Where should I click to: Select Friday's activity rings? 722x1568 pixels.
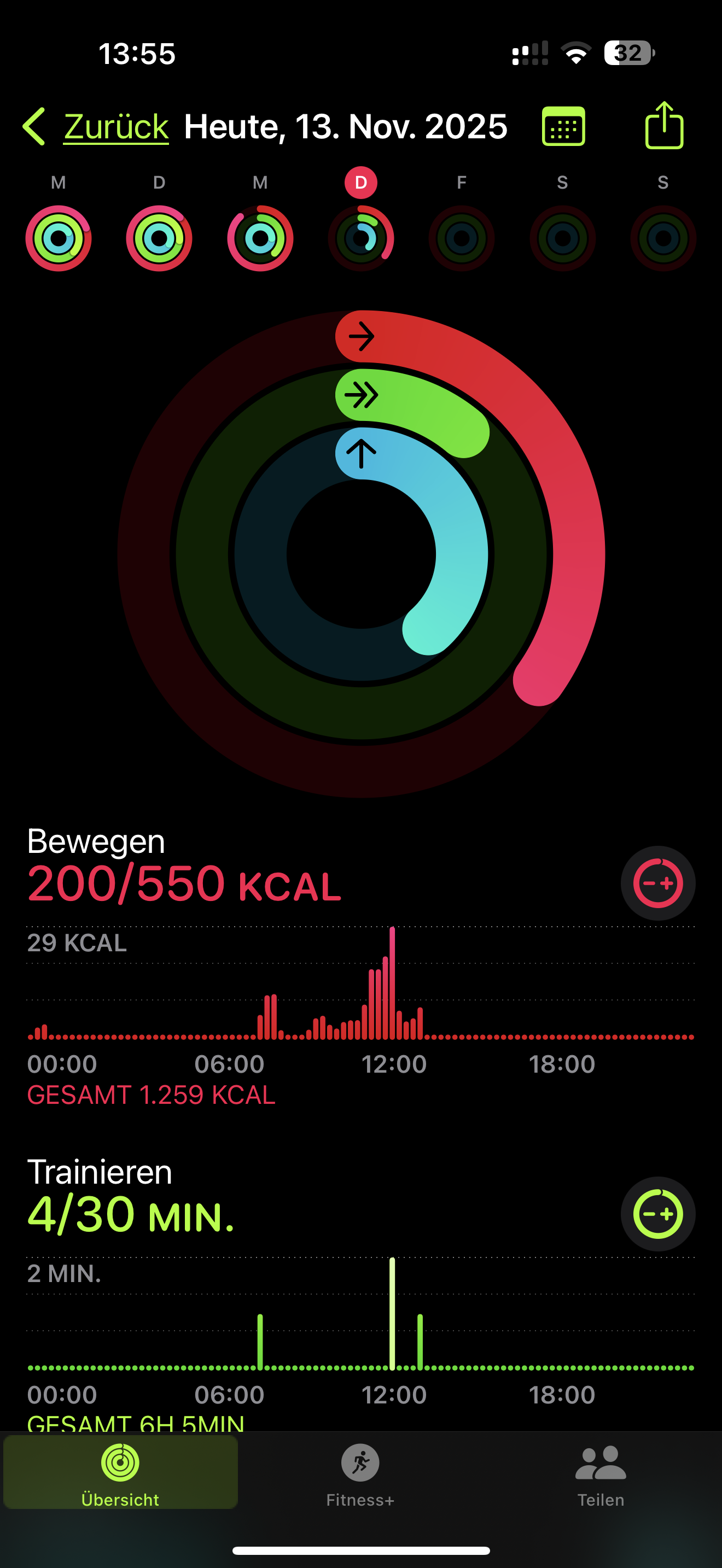[x=462, y=238]
